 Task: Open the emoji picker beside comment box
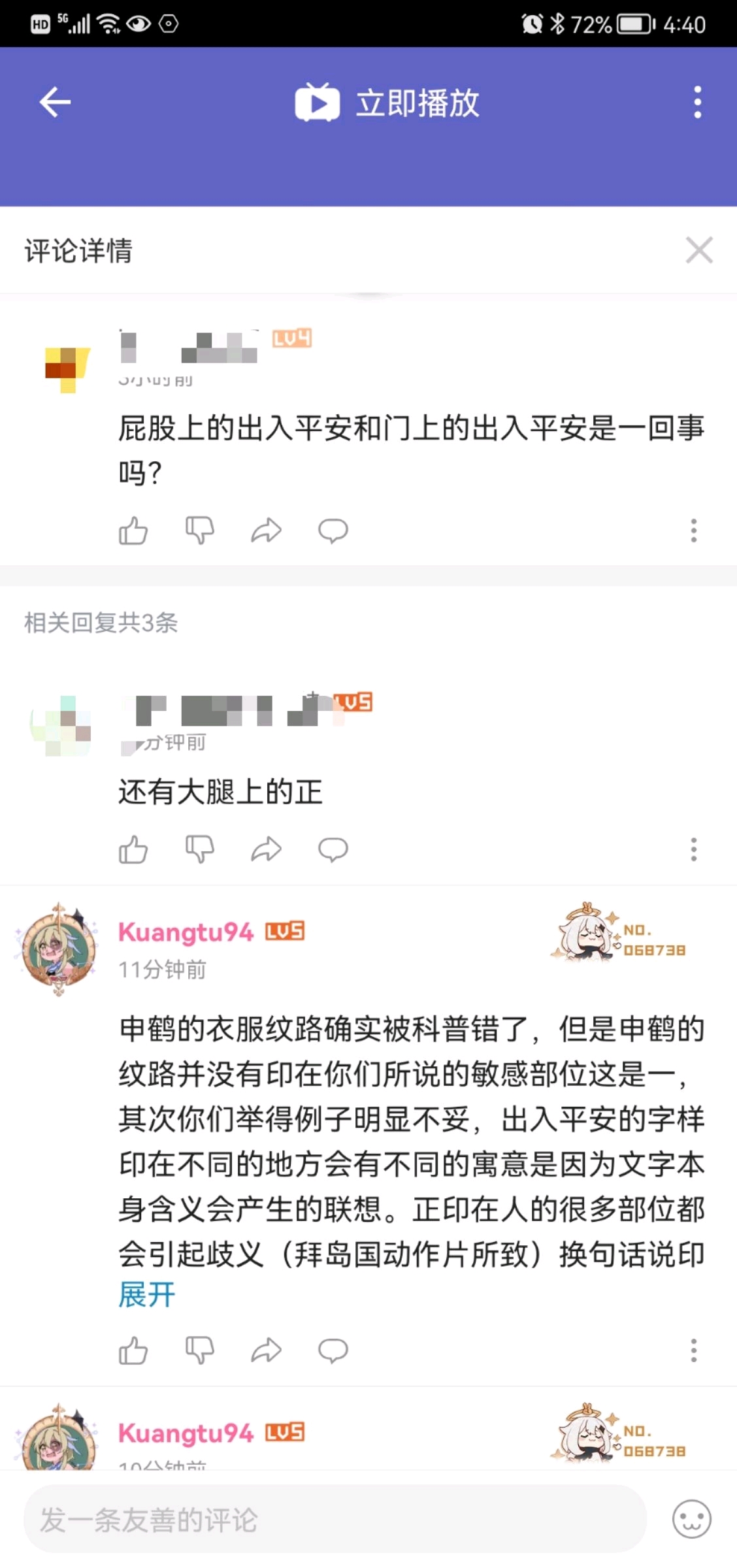(691, 1519)
